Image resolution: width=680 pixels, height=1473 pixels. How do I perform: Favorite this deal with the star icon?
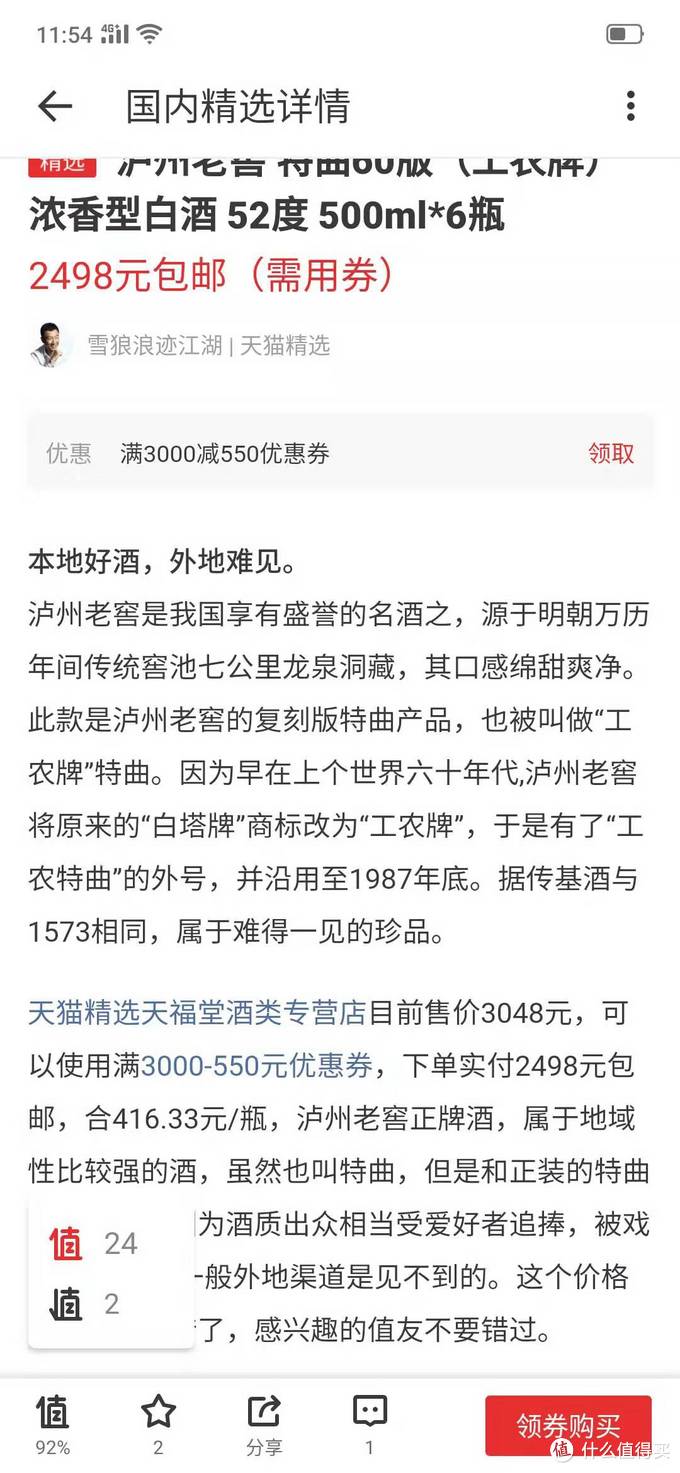(158, 1423)
